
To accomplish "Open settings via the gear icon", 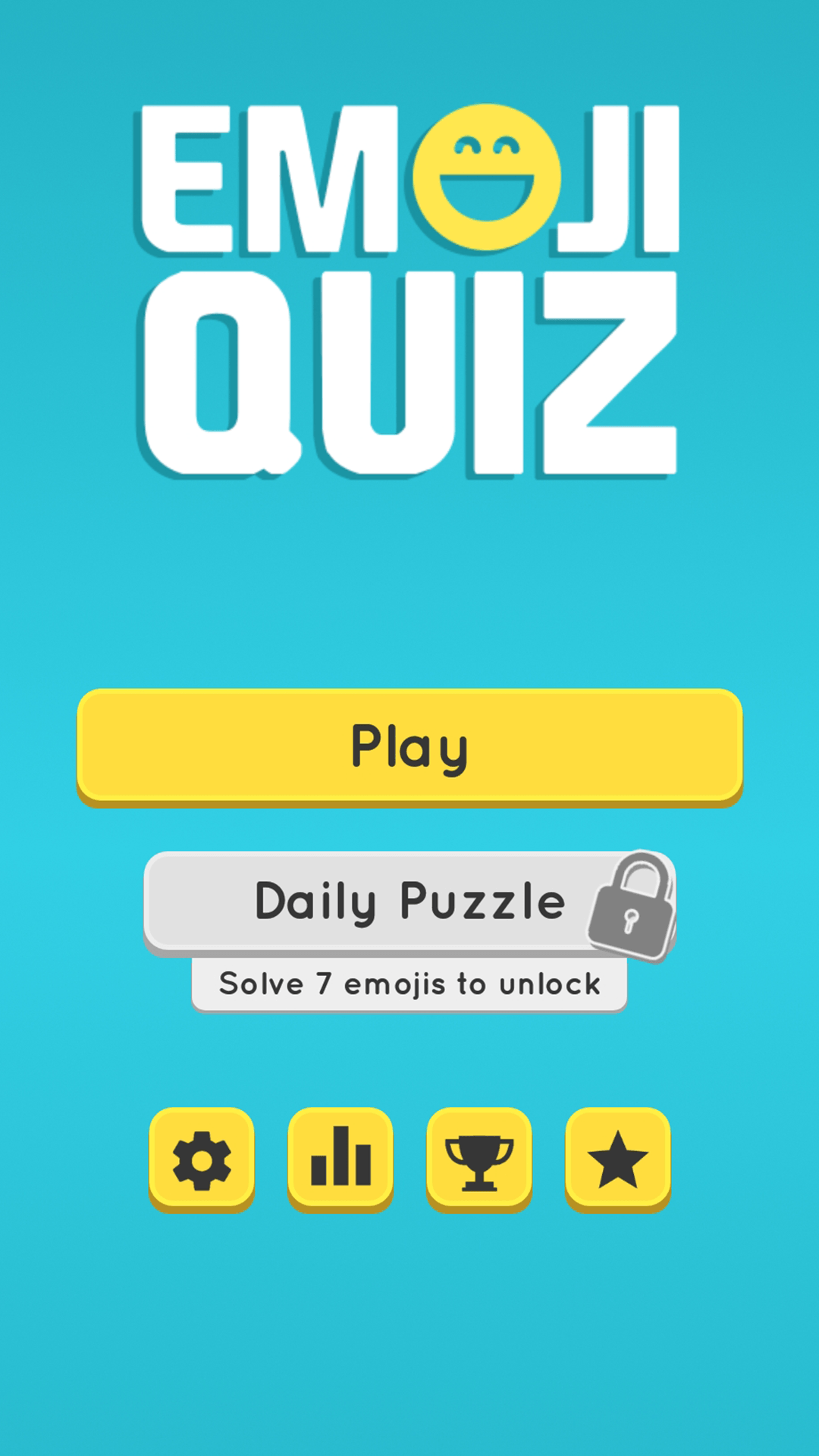I will pos(202,1158).
